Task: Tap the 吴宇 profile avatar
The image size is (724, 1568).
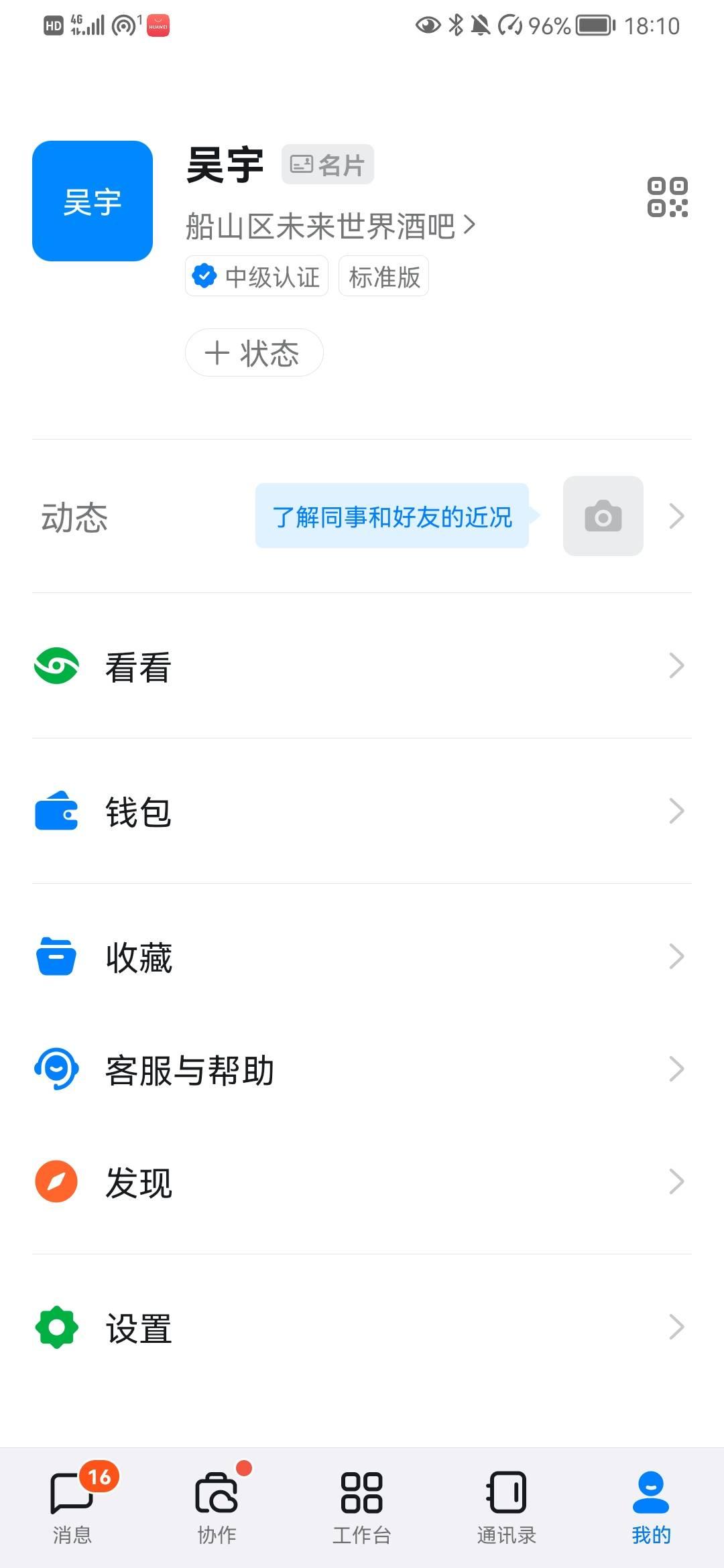Action: 93,201
